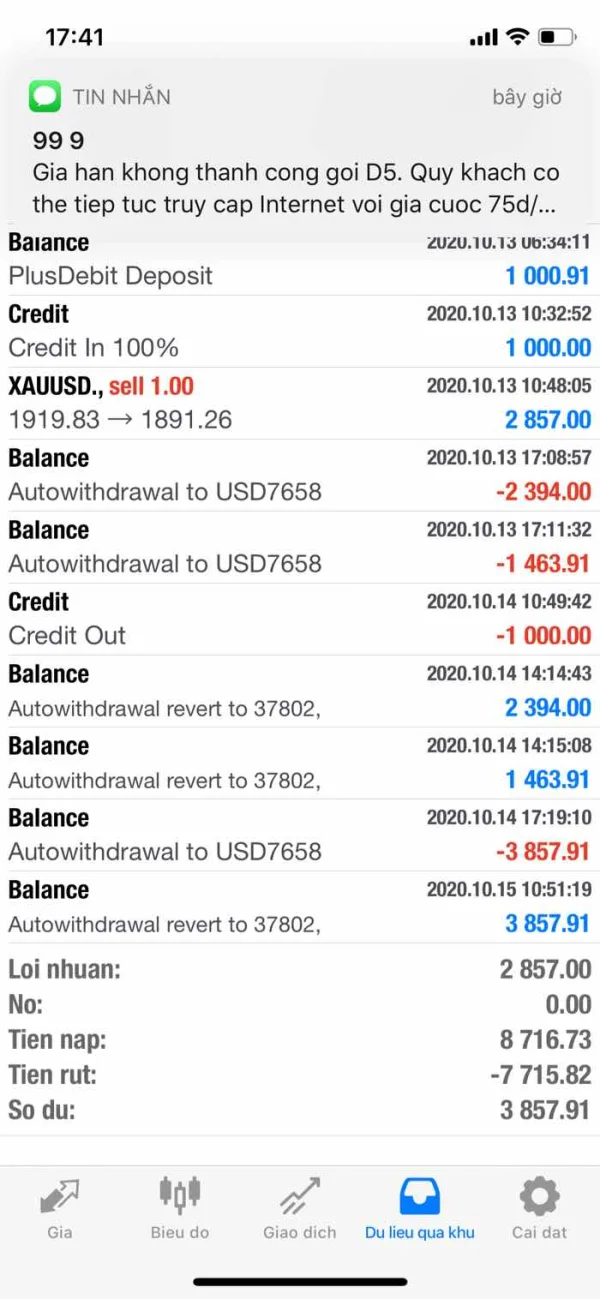Switch to the Gia tab
Image resolution: width=600 pixels, height=1299 pixels.
[60, 1207]
